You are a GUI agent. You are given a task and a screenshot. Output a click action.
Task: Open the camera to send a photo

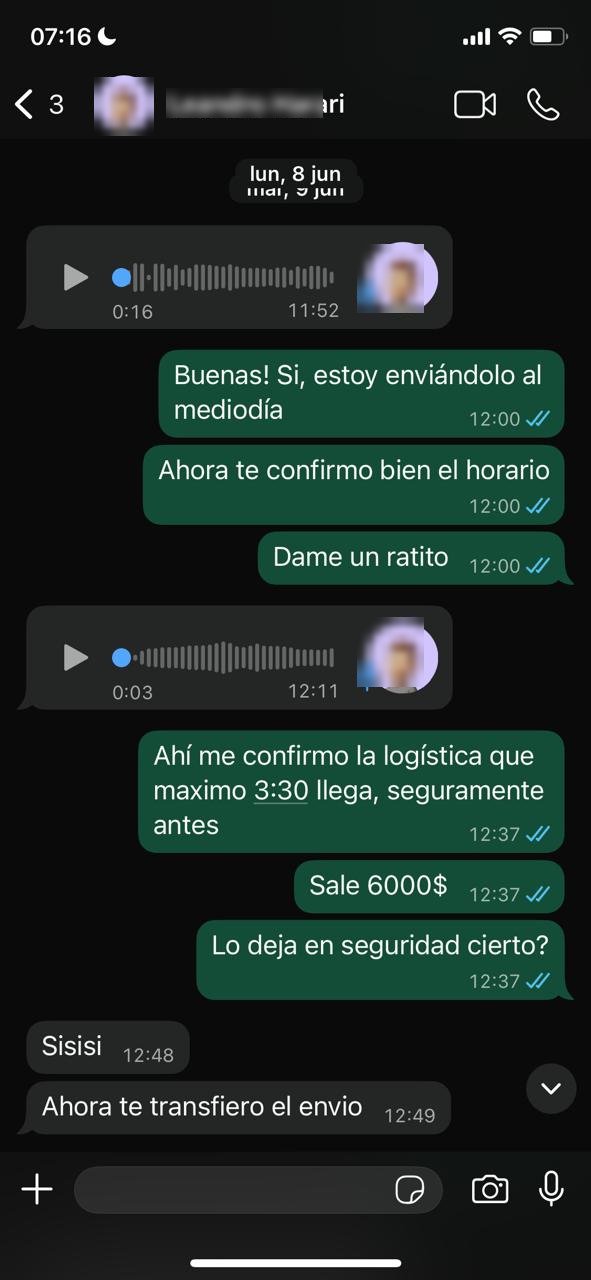(490, 1189)
